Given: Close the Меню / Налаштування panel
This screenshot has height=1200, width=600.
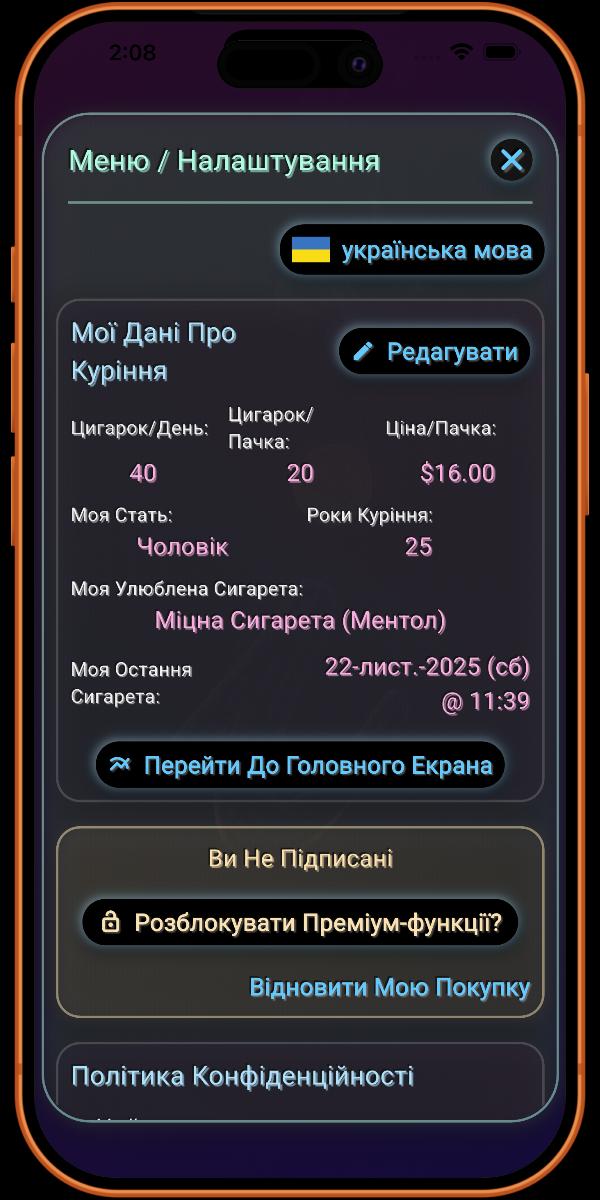Looking at the screenshot, I should click(511, 160).
